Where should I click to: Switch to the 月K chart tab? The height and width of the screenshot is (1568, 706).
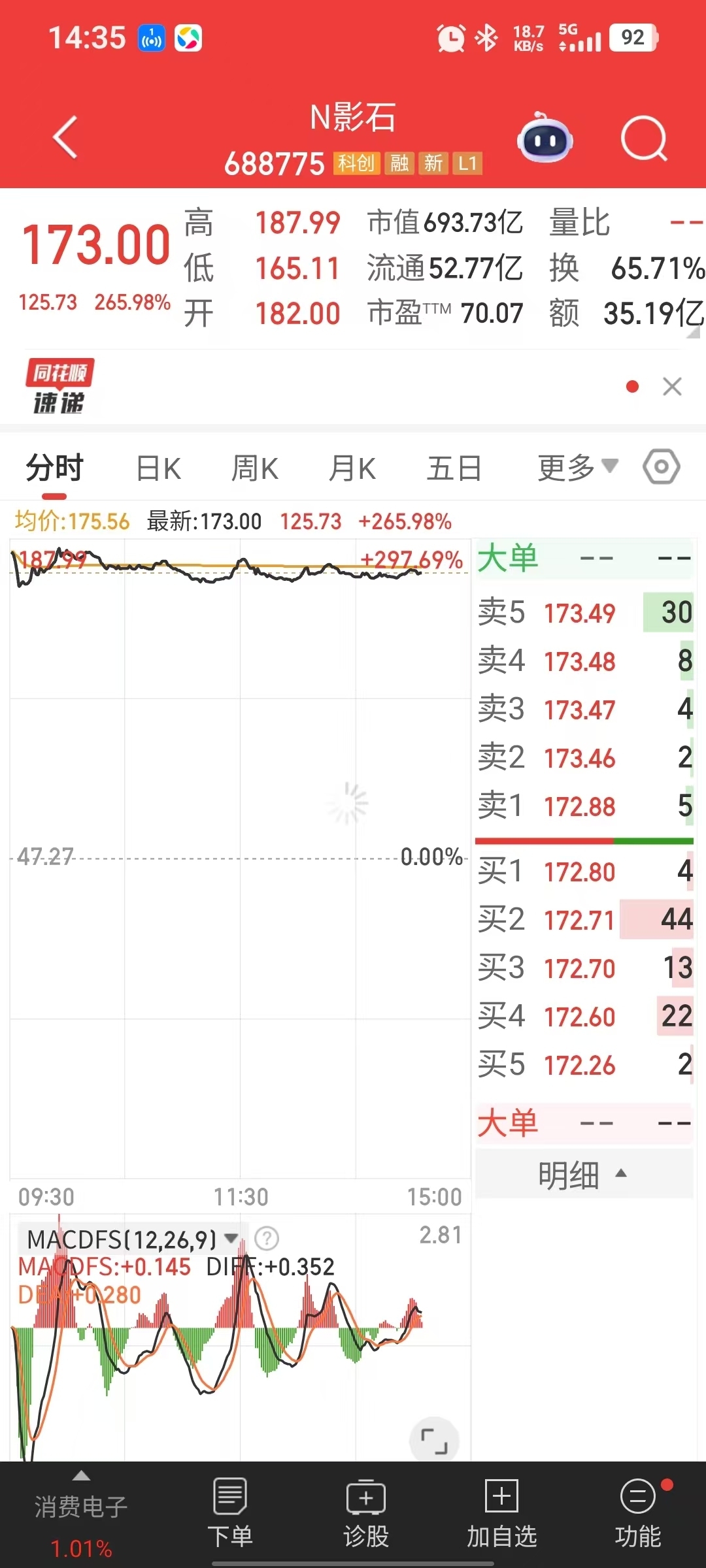[x=352, y=468]
